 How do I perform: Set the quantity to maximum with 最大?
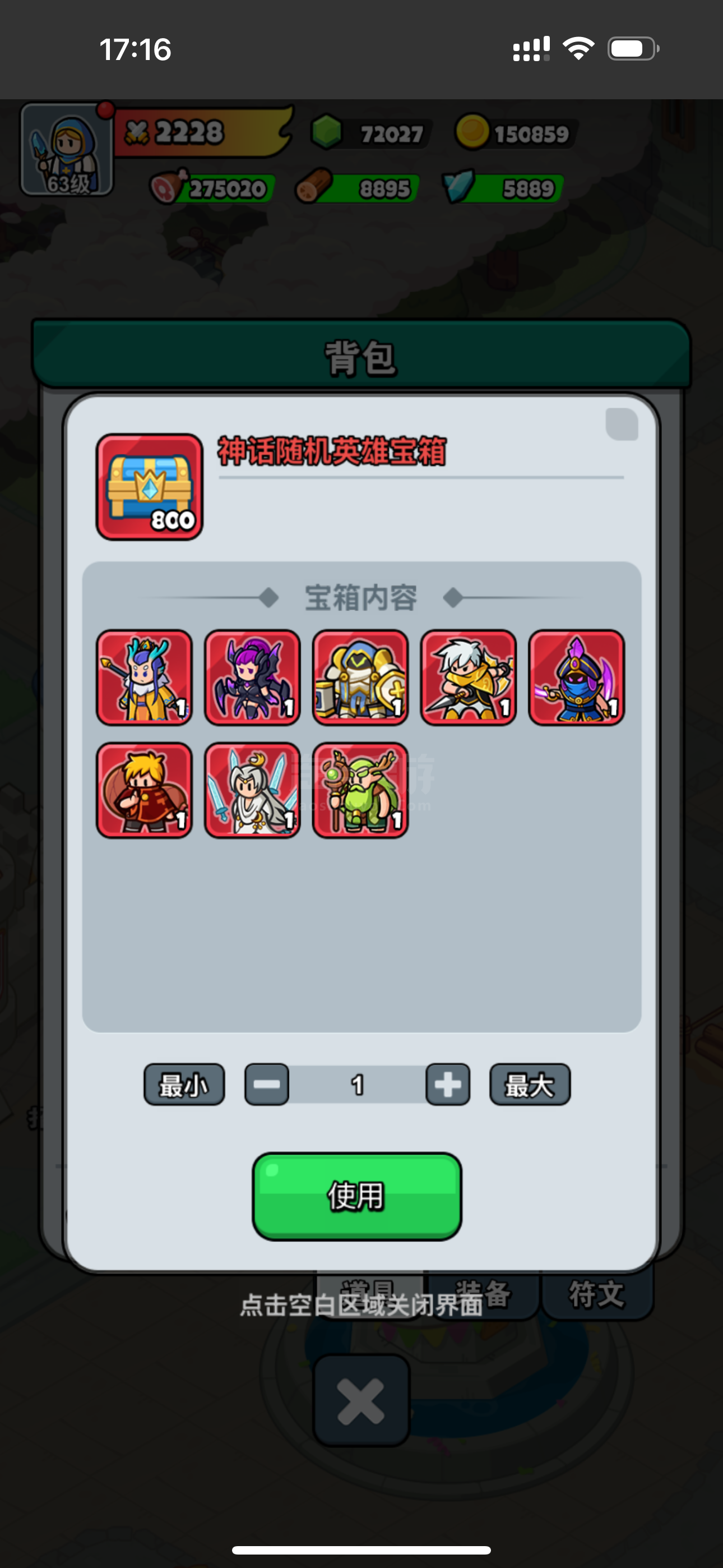(x=530, y=1084)
